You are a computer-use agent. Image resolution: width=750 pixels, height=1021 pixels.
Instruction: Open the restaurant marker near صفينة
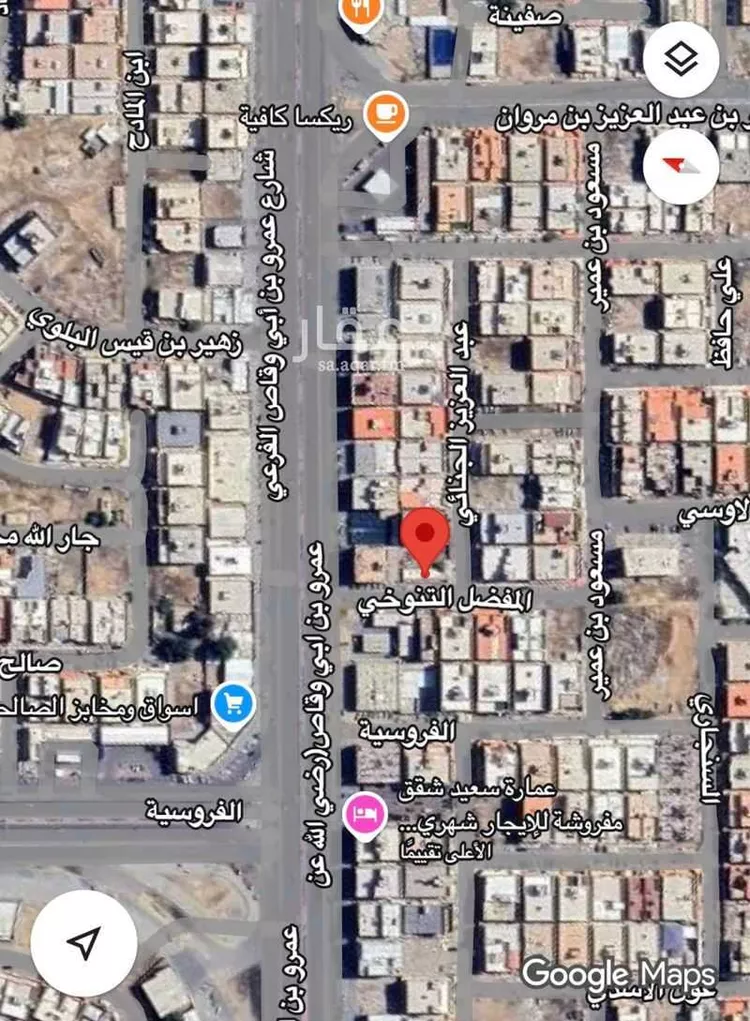click(359, 12)
